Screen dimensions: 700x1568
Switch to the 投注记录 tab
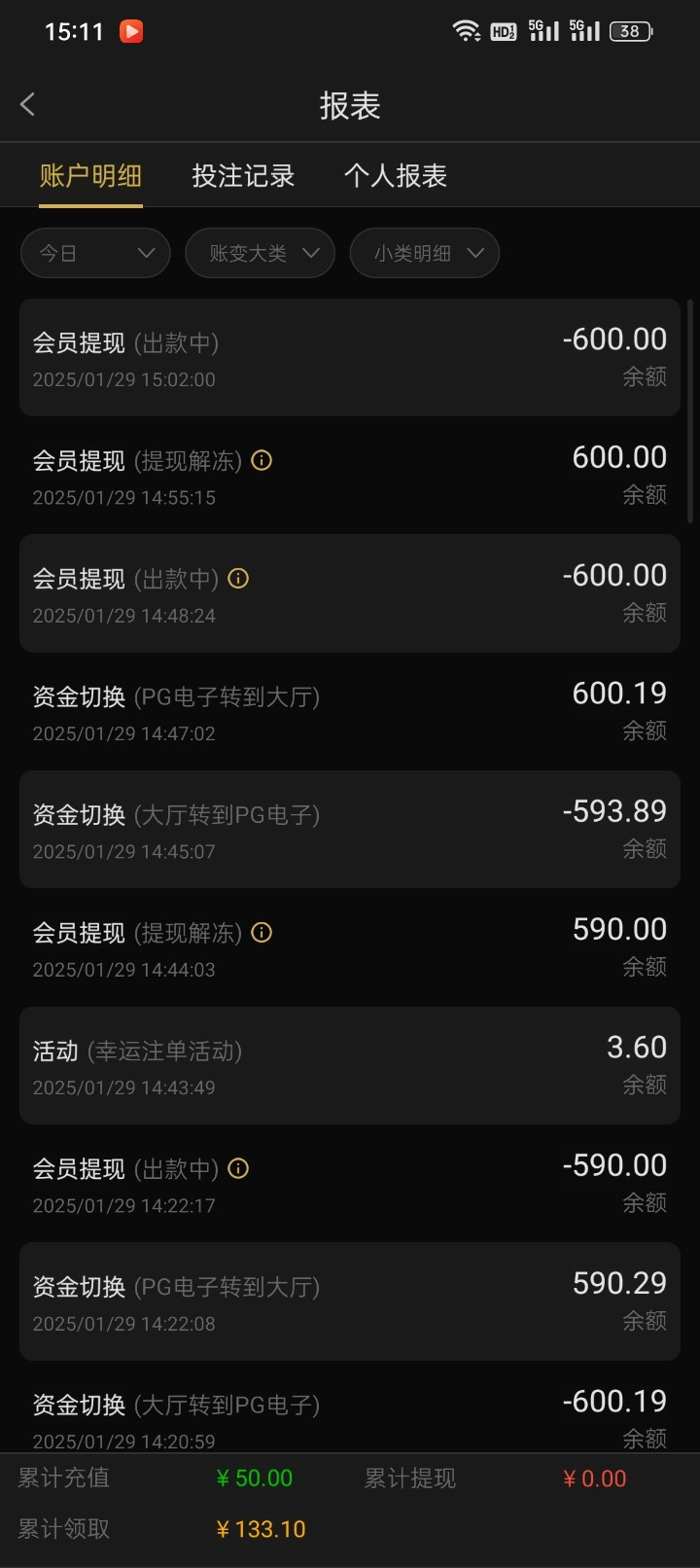[243, 176]
